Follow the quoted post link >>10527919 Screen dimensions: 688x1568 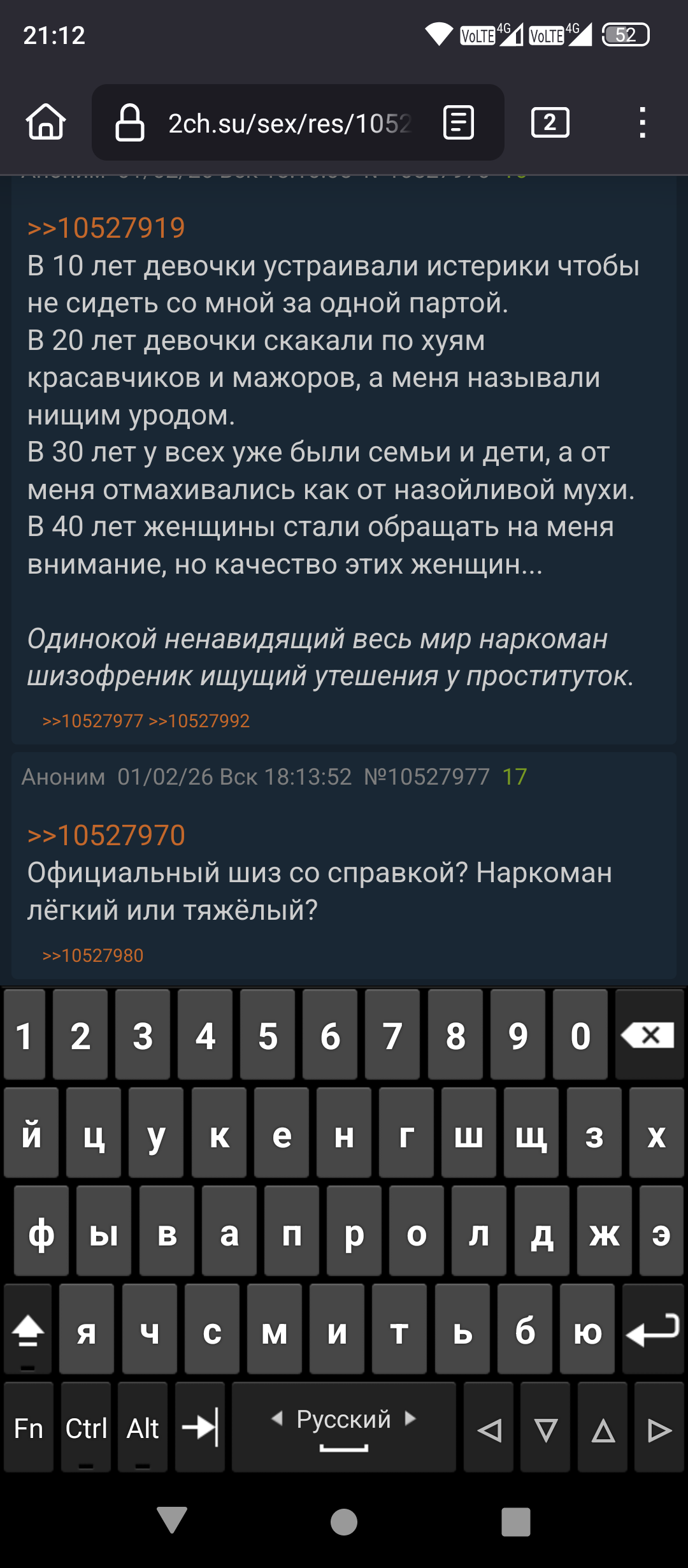point(106,228)
